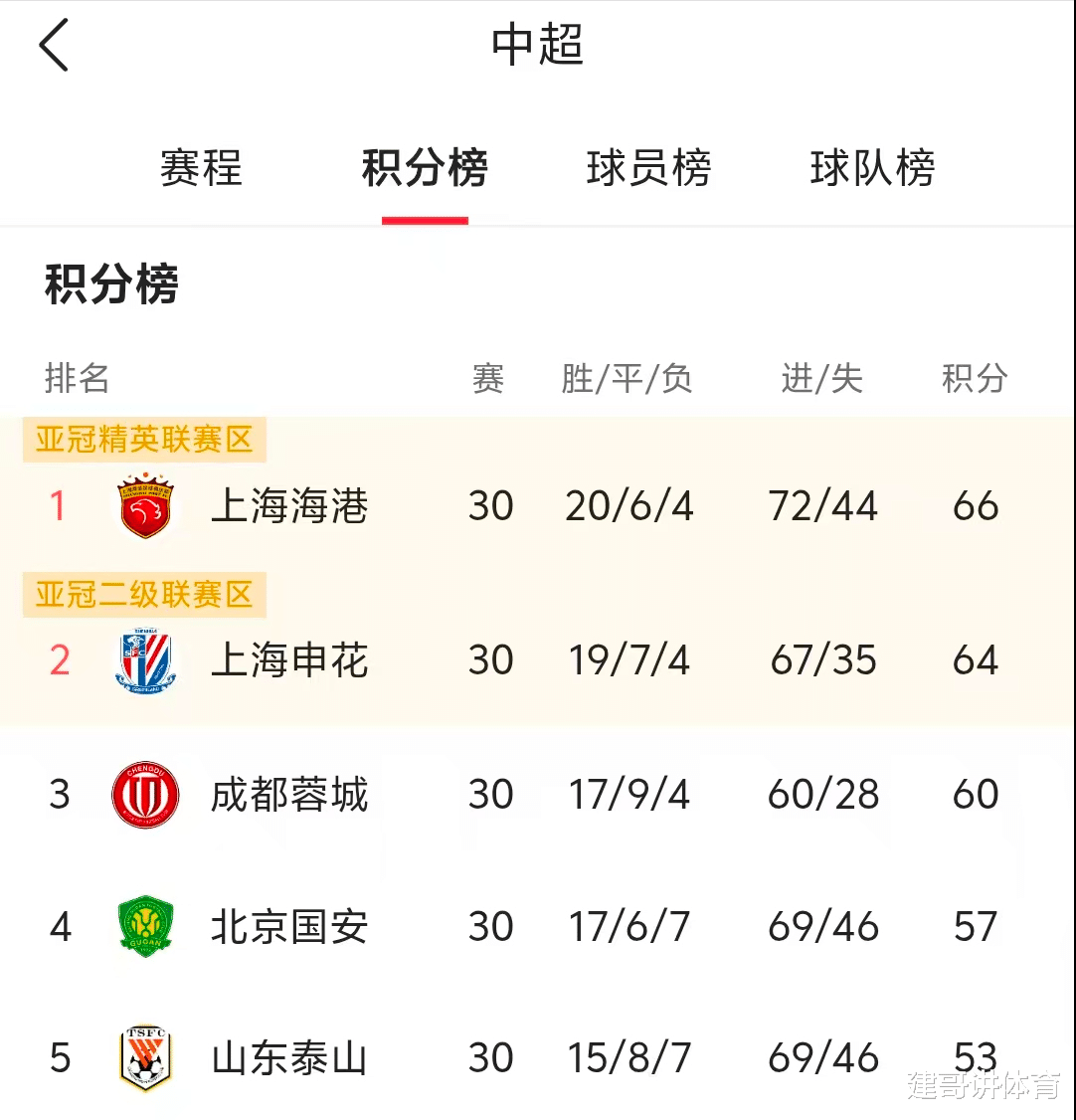Open the 北京国安 team row
1076x1120 pixels.
click(x=538, y=926)
